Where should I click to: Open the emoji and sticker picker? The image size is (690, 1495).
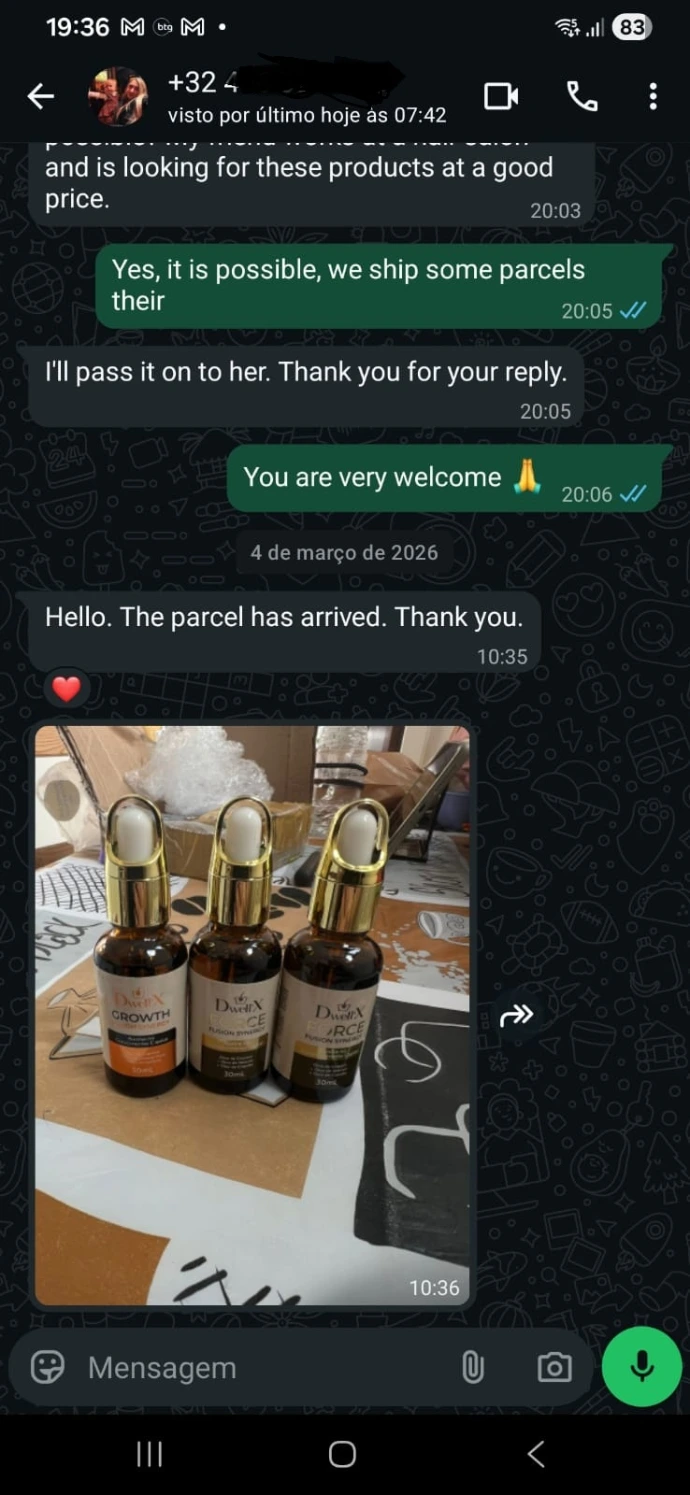(x=47, y=1367)
